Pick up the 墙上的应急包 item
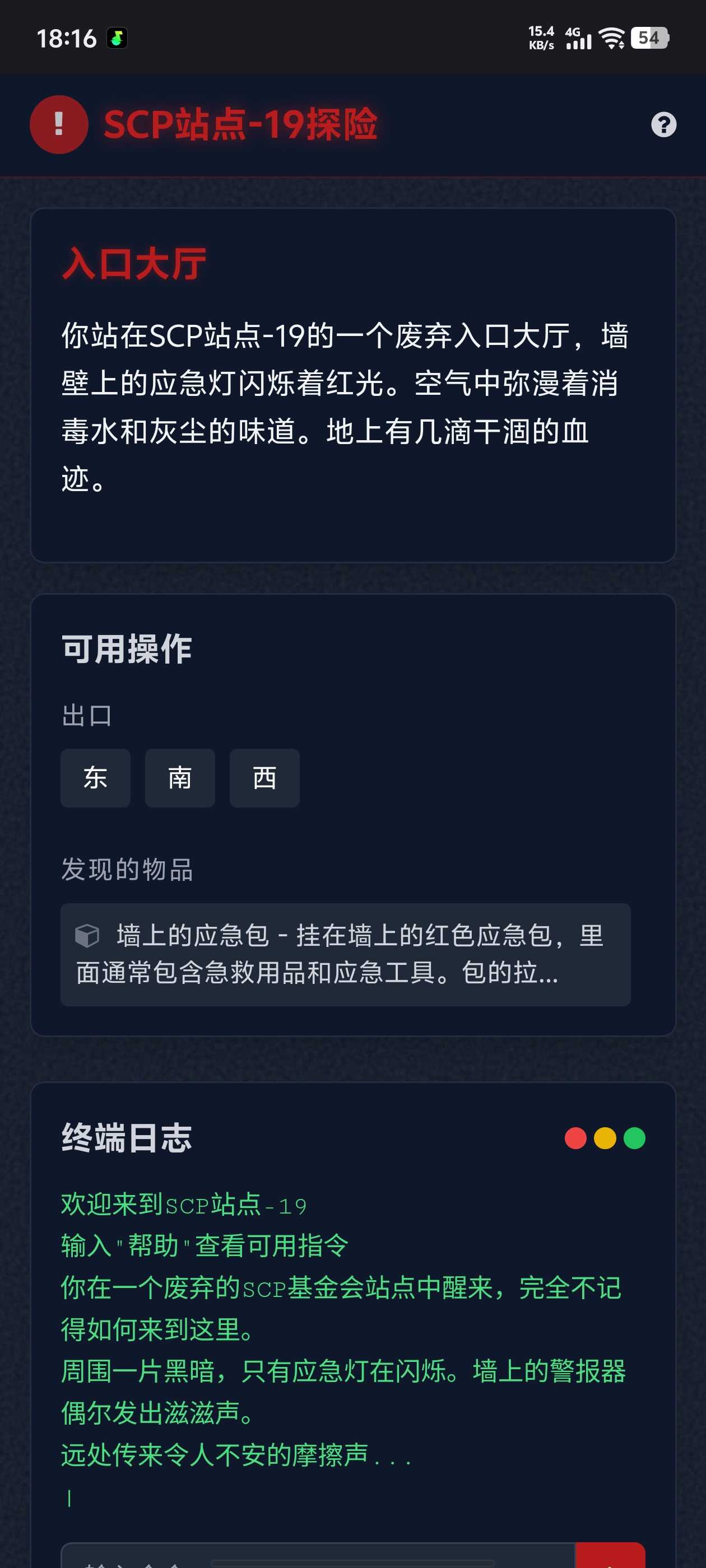This screenshot has width=706, height=1568. pos(345,954)
